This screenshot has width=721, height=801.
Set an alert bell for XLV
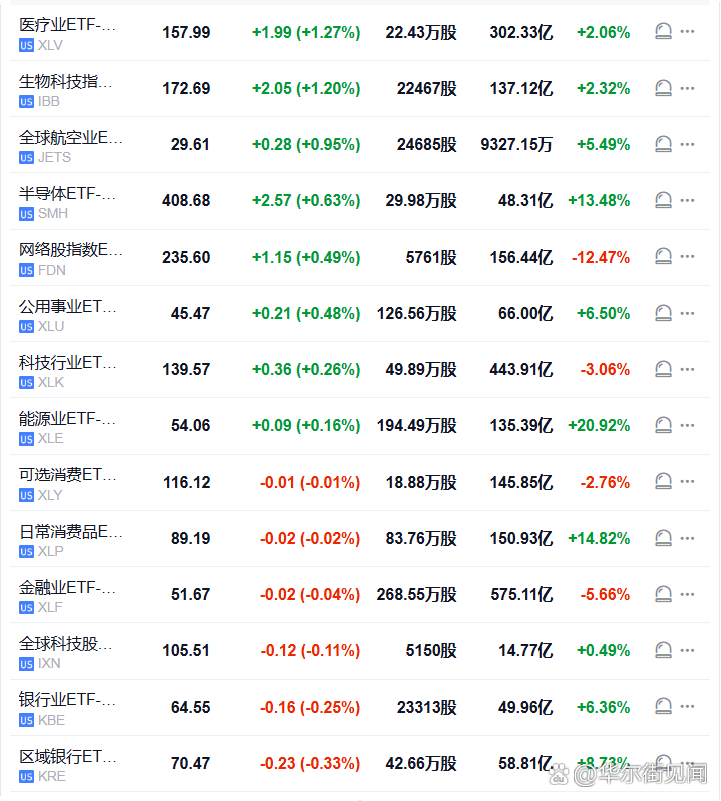[x=662, y=32]
